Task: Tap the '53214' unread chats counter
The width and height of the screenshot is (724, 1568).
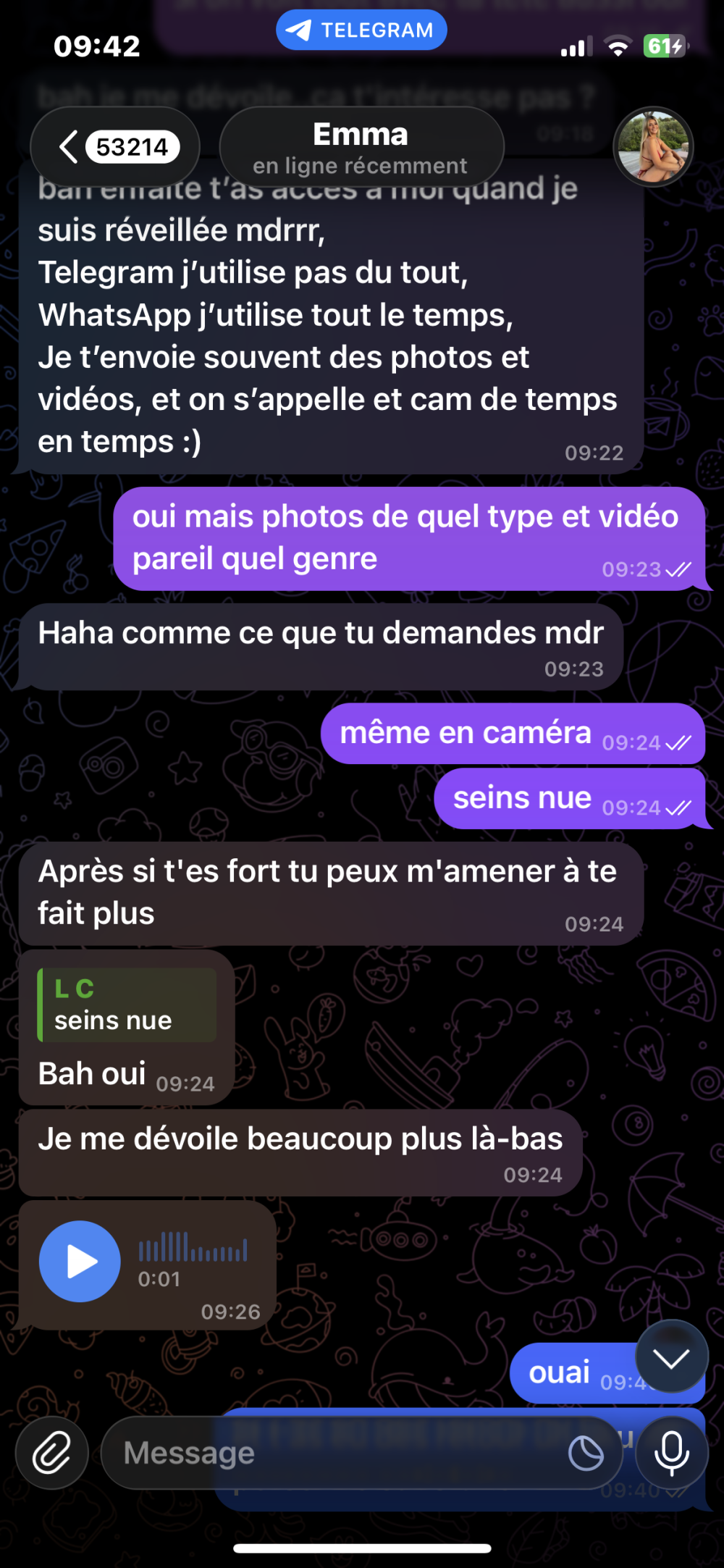Action: pyautogui.click(x=132, y=146)
